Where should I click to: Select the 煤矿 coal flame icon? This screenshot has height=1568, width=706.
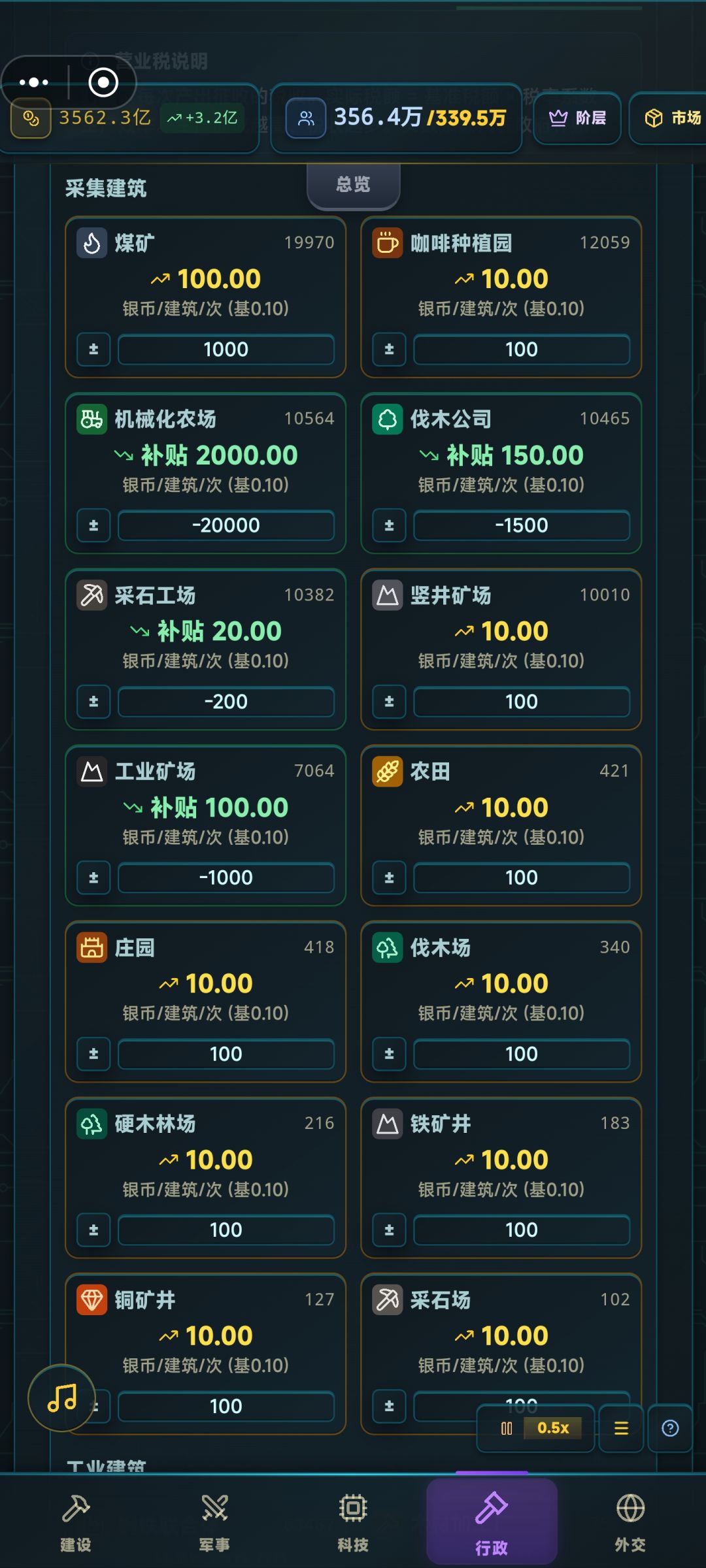coord(93,242)
